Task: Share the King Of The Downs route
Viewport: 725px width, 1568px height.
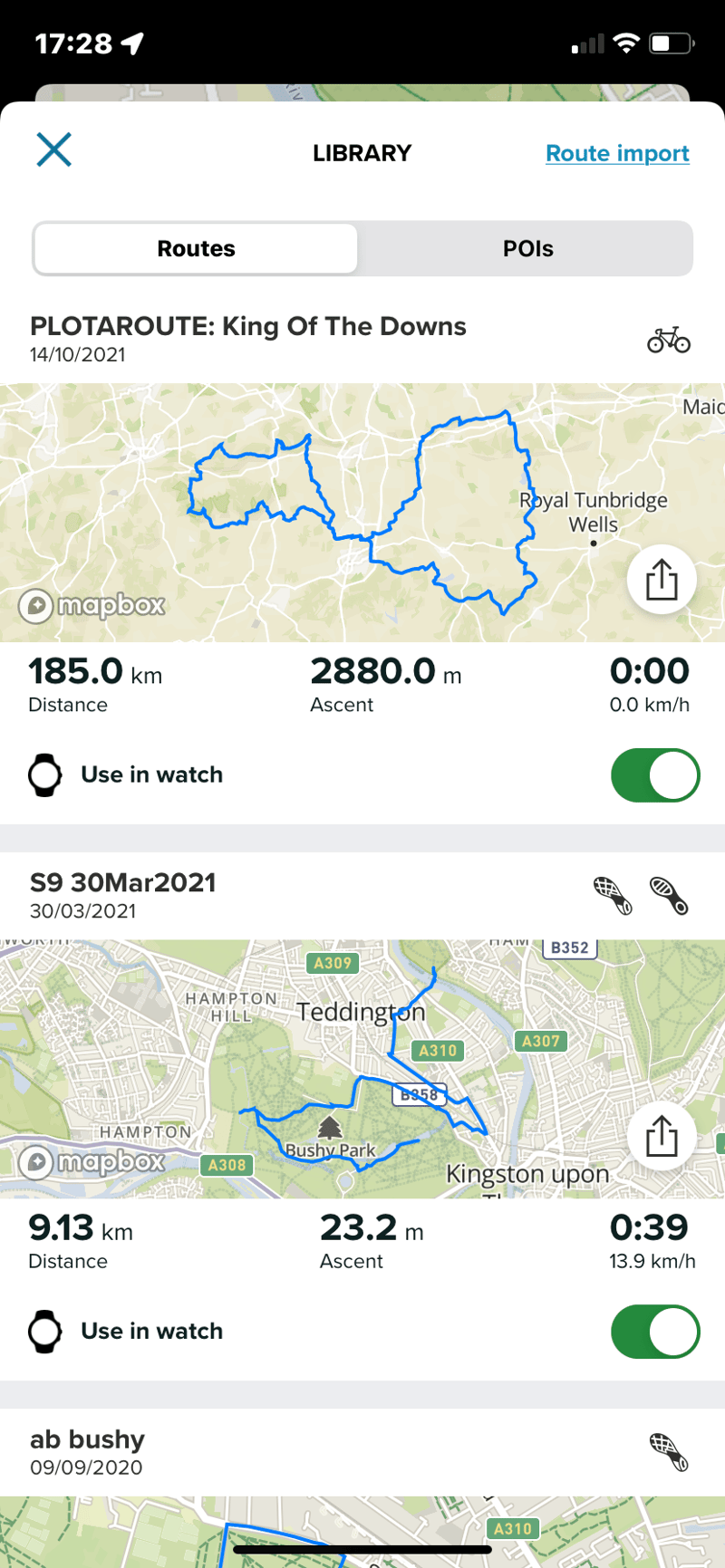Action: tap(662, 580)
